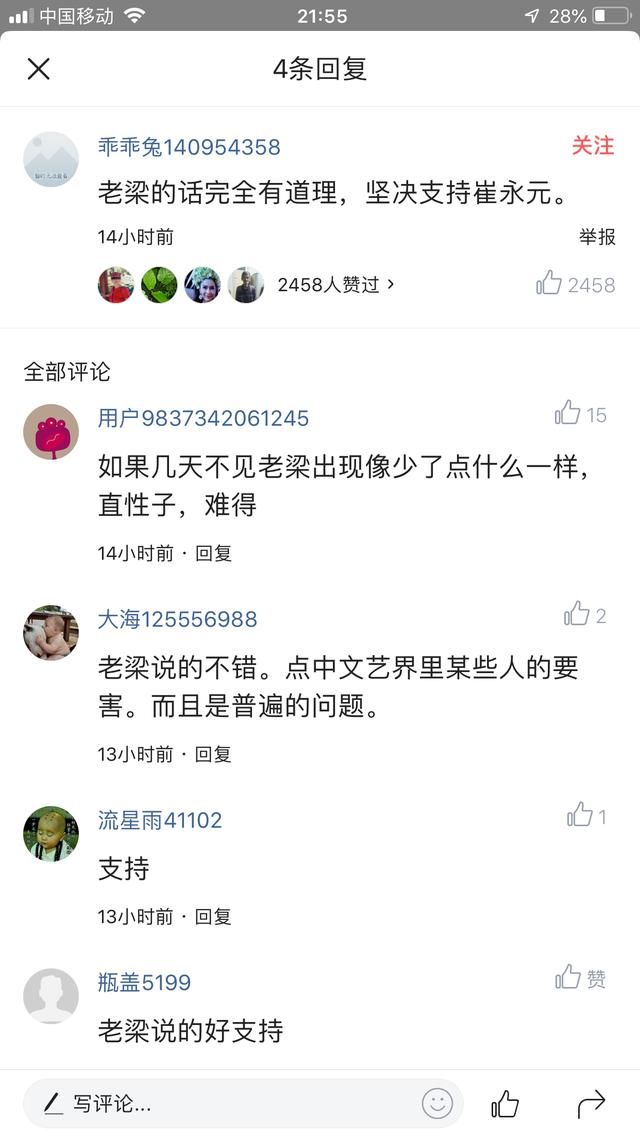Open 流星雨41102's avatar
The image size is (640, 1138).
(51, 834)
